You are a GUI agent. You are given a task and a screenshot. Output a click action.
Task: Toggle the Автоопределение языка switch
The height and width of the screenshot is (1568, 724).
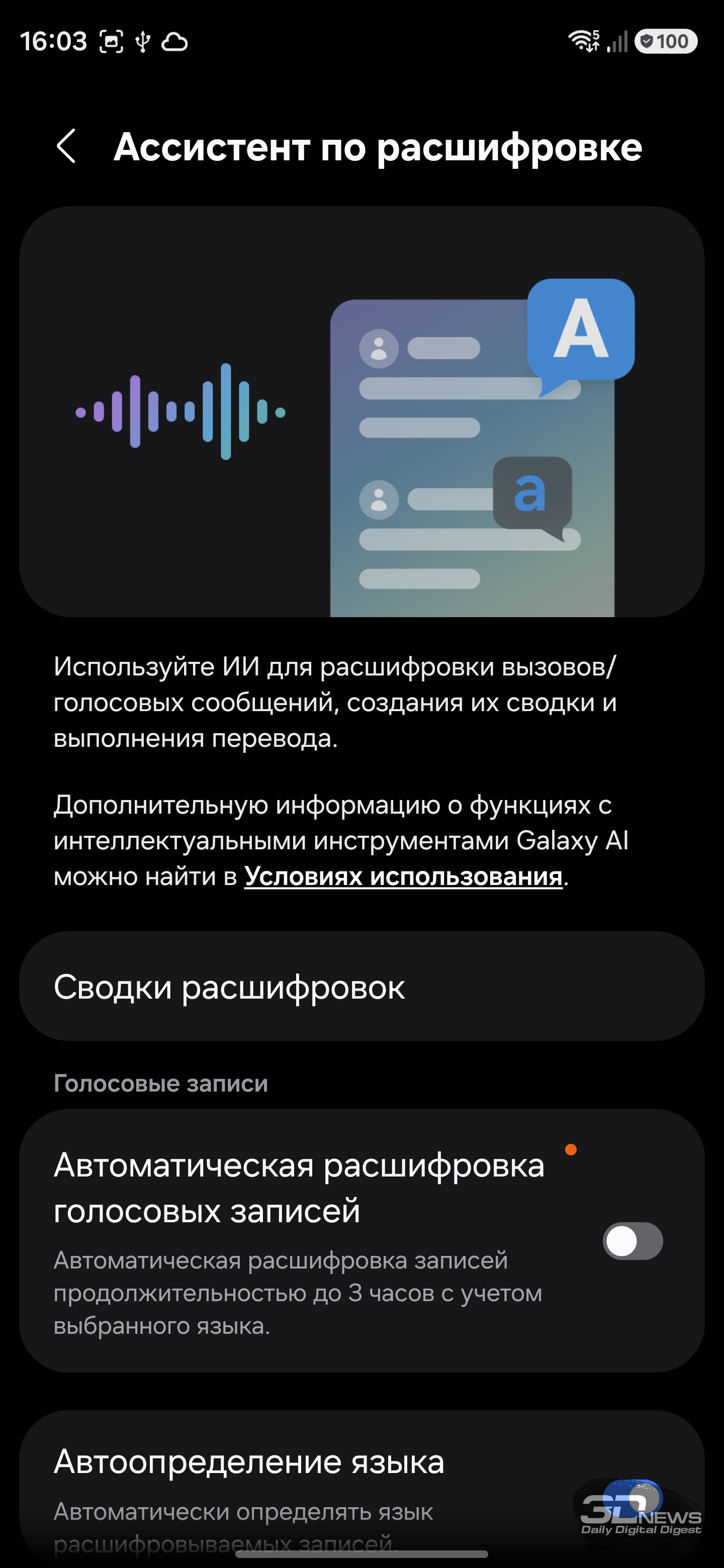[633, 1498]
